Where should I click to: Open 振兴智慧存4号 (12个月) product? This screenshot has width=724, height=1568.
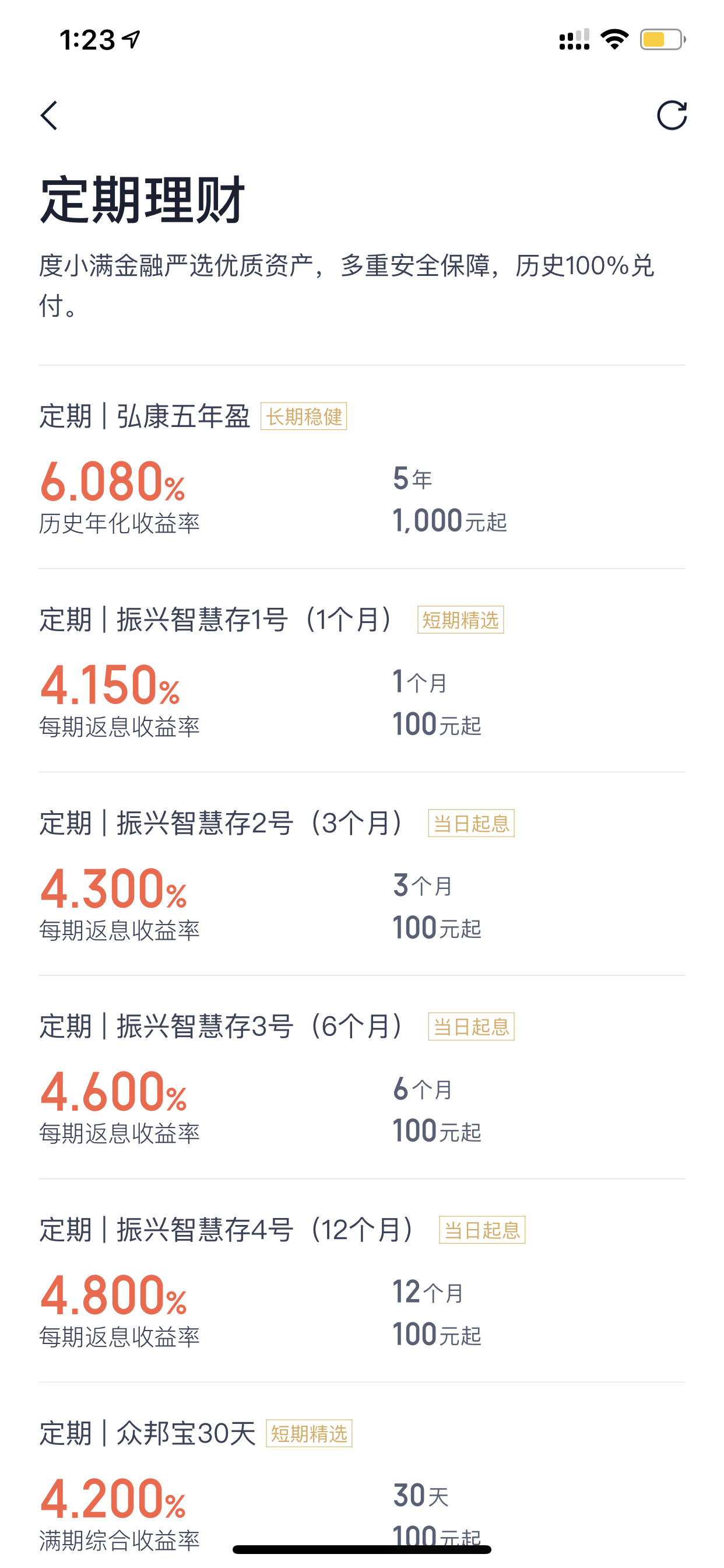[x=362, y=1280]
